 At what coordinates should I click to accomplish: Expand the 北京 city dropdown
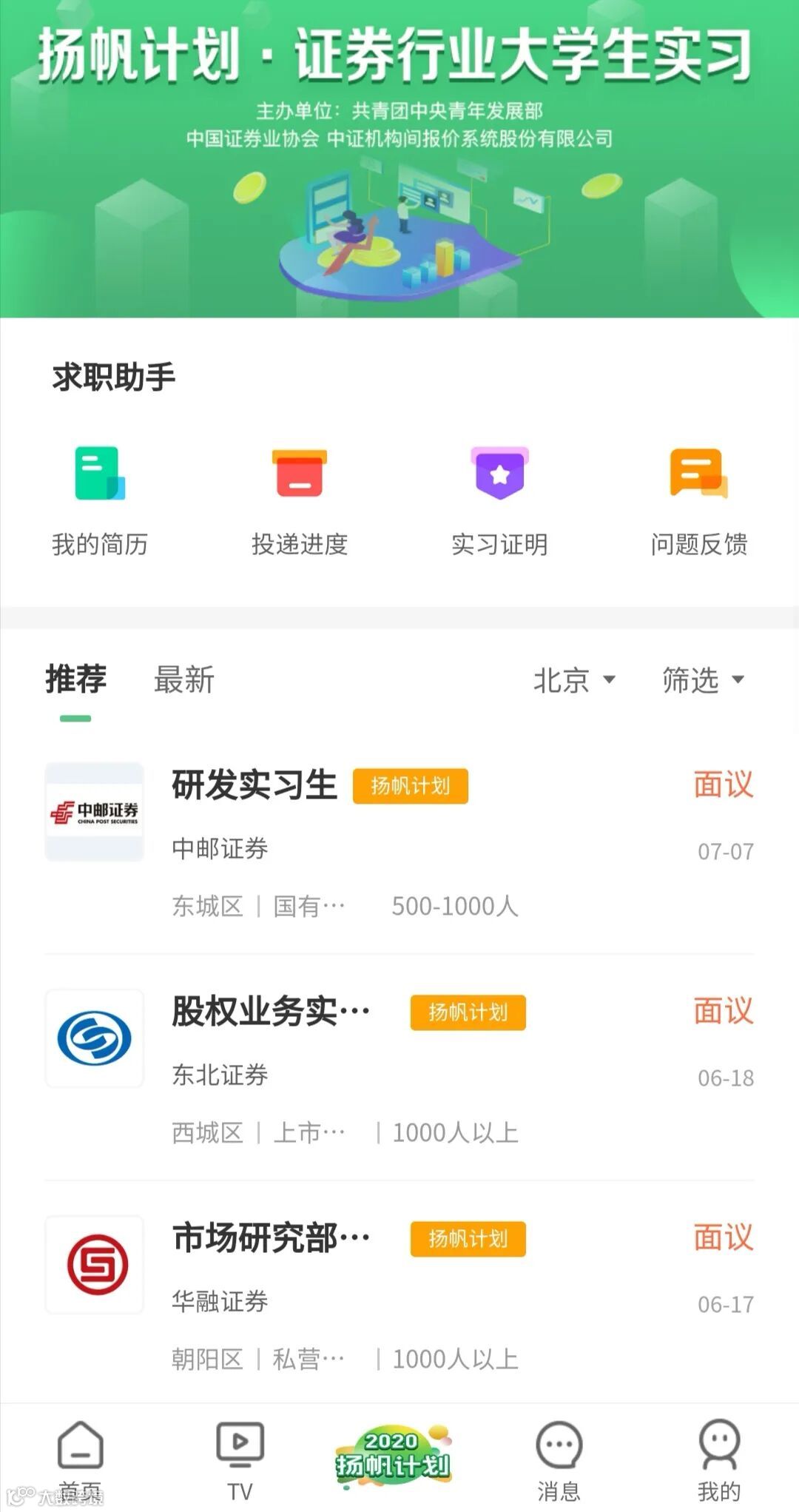pyautogui.click(x=574, y=679)
